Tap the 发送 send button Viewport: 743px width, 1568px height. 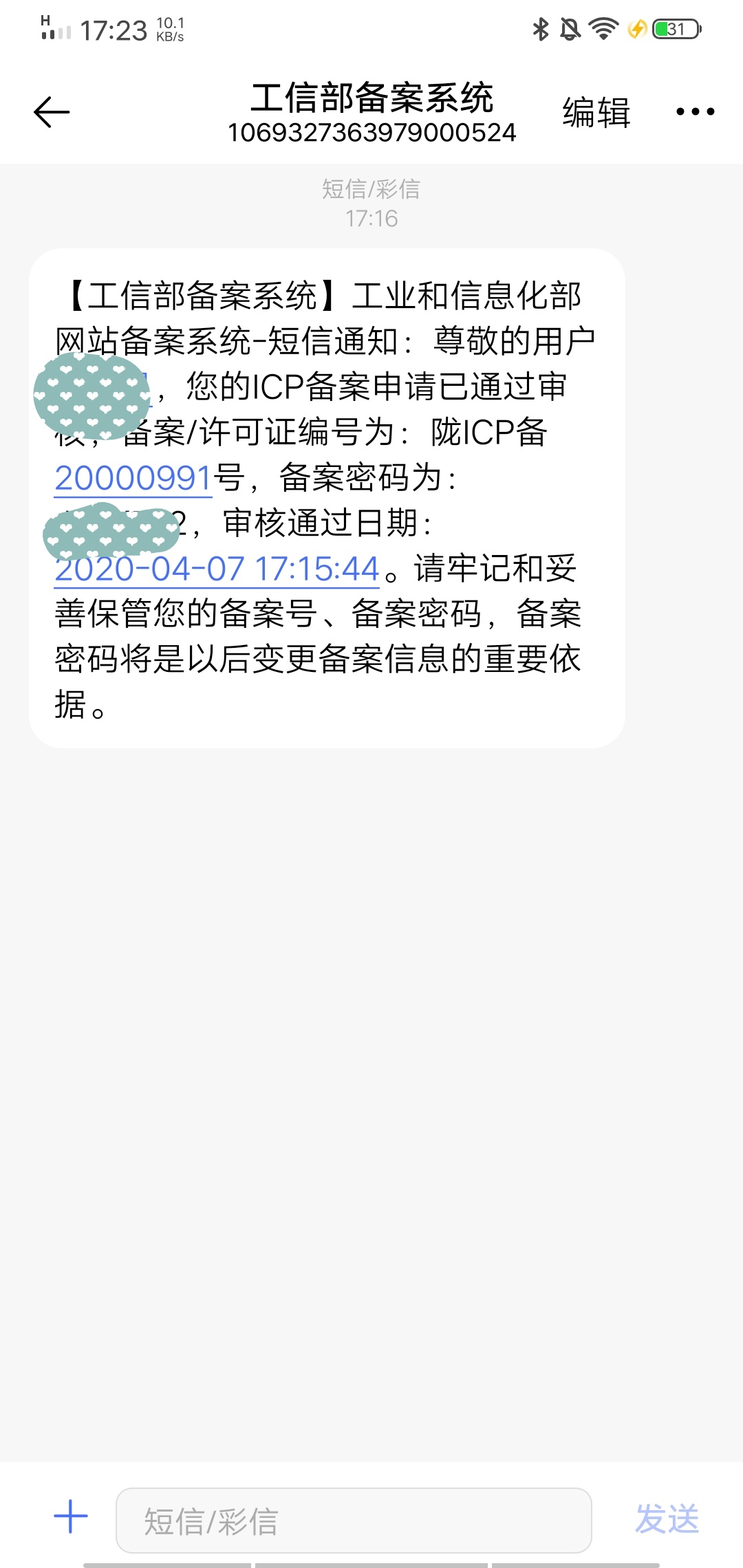point(667,1518)
